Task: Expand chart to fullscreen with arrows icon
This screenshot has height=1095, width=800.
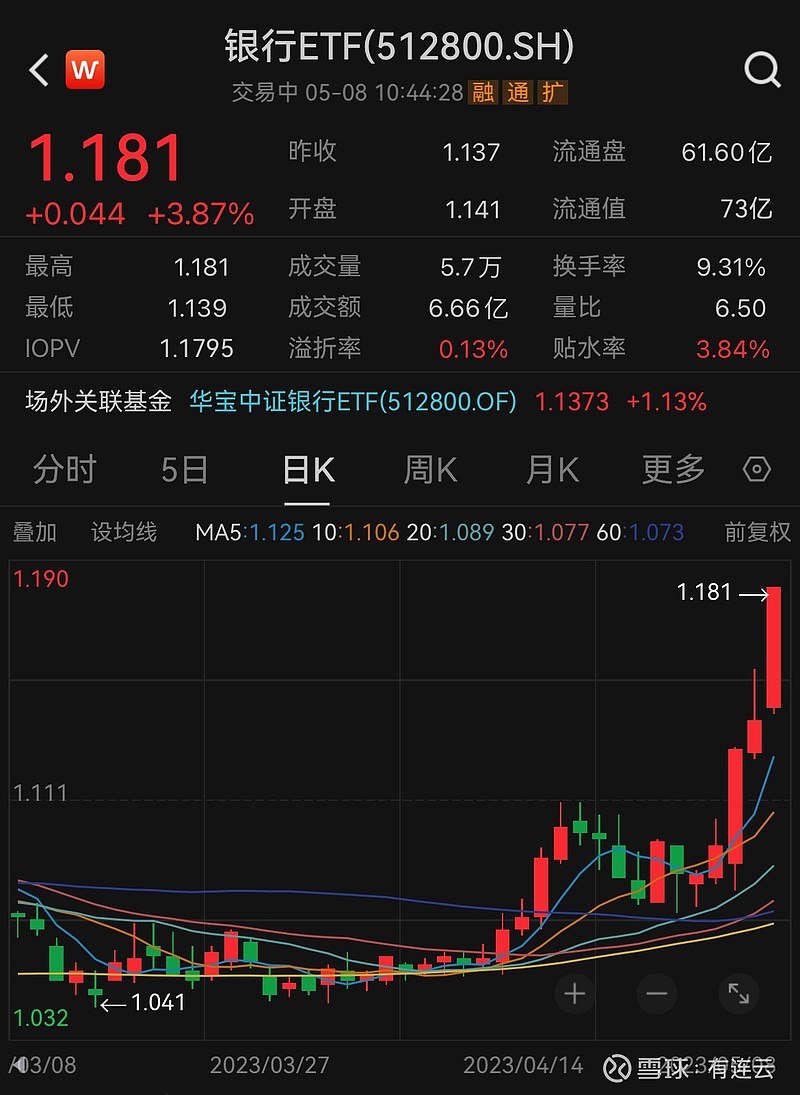Action: pyautogui.click(x=739, y=994)
